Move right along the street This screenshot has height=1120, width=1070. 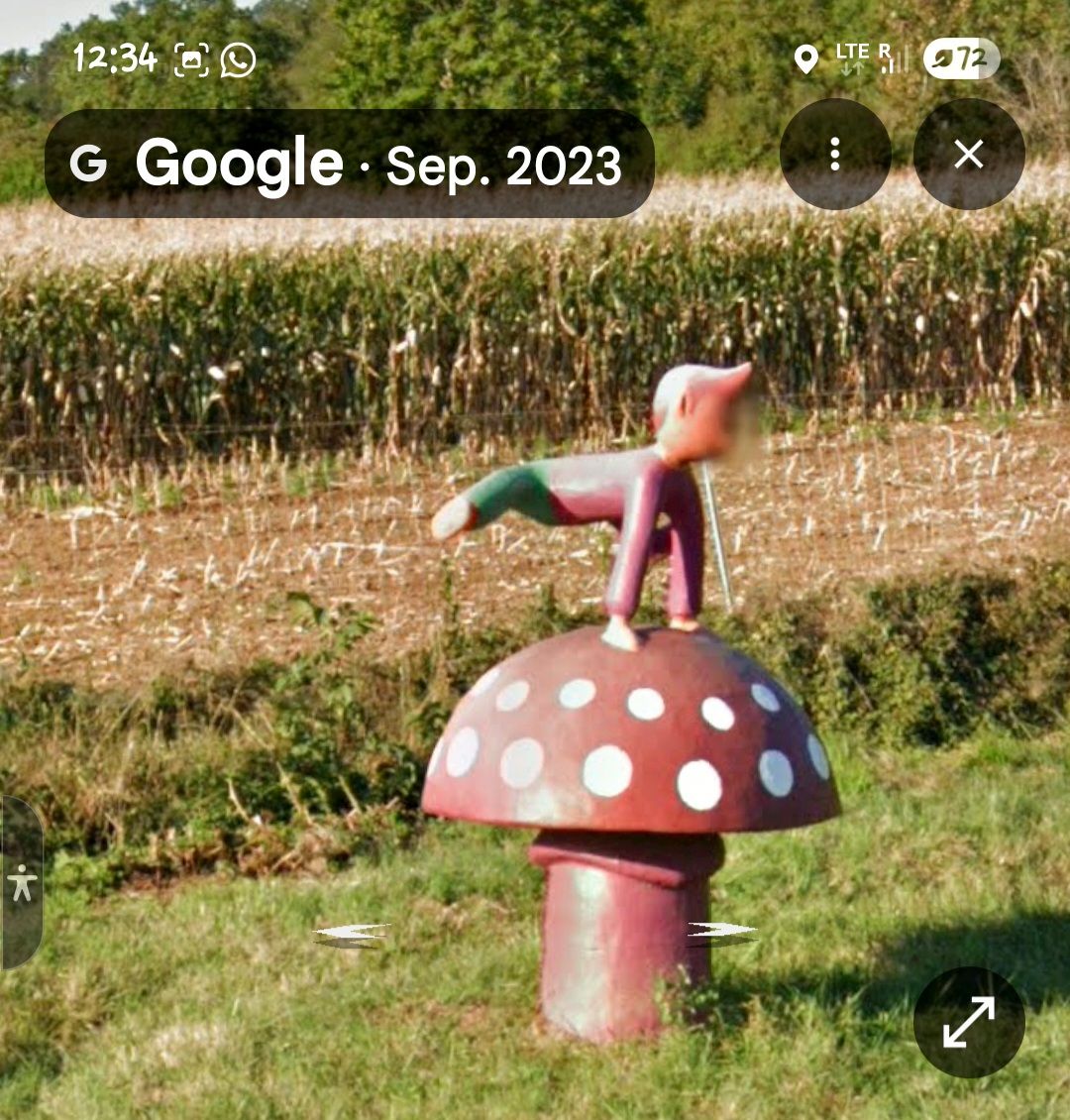point(721,934)
